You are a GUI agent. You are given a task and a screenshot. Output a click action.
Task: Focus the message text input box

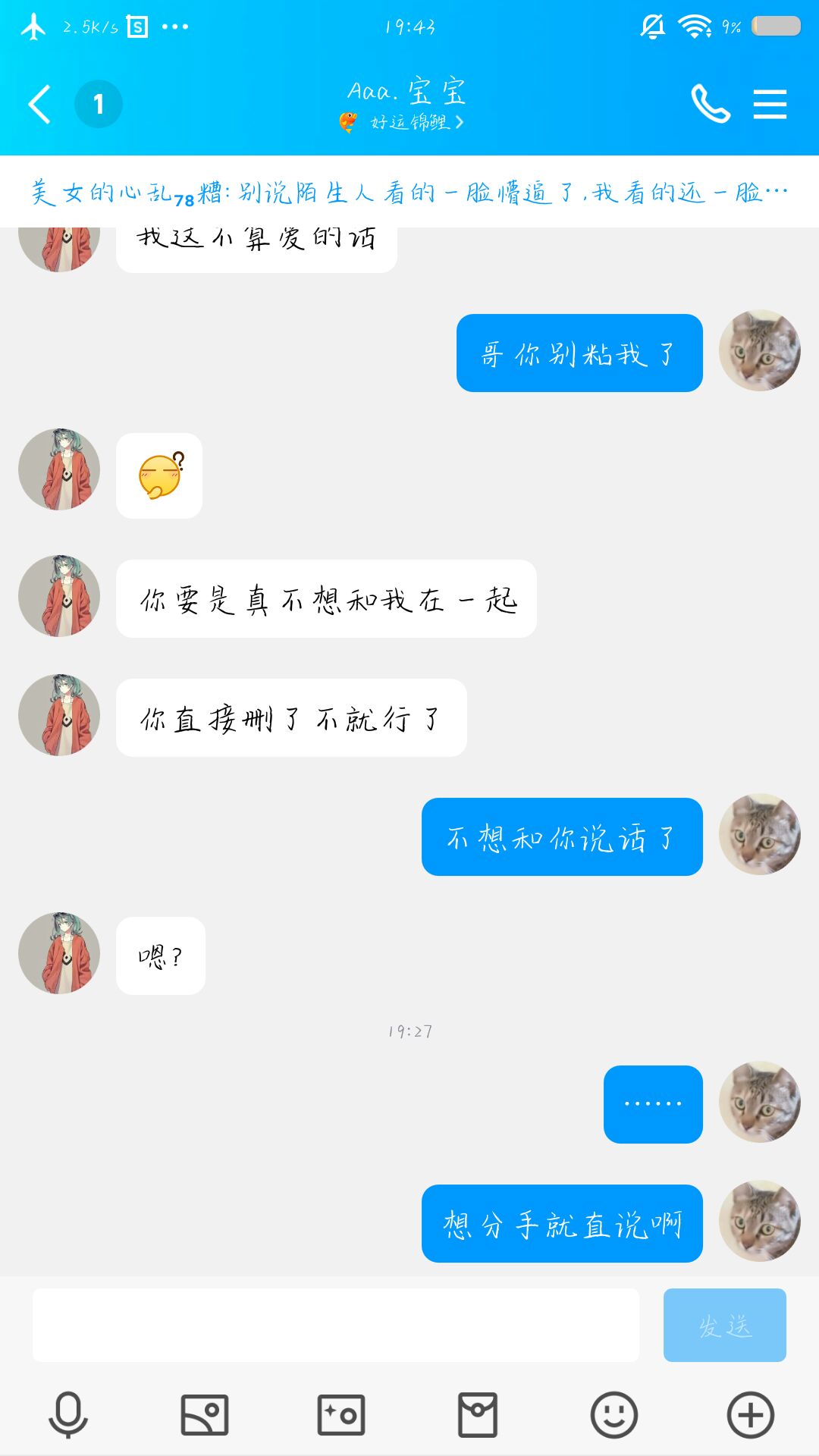(335, 1325)
